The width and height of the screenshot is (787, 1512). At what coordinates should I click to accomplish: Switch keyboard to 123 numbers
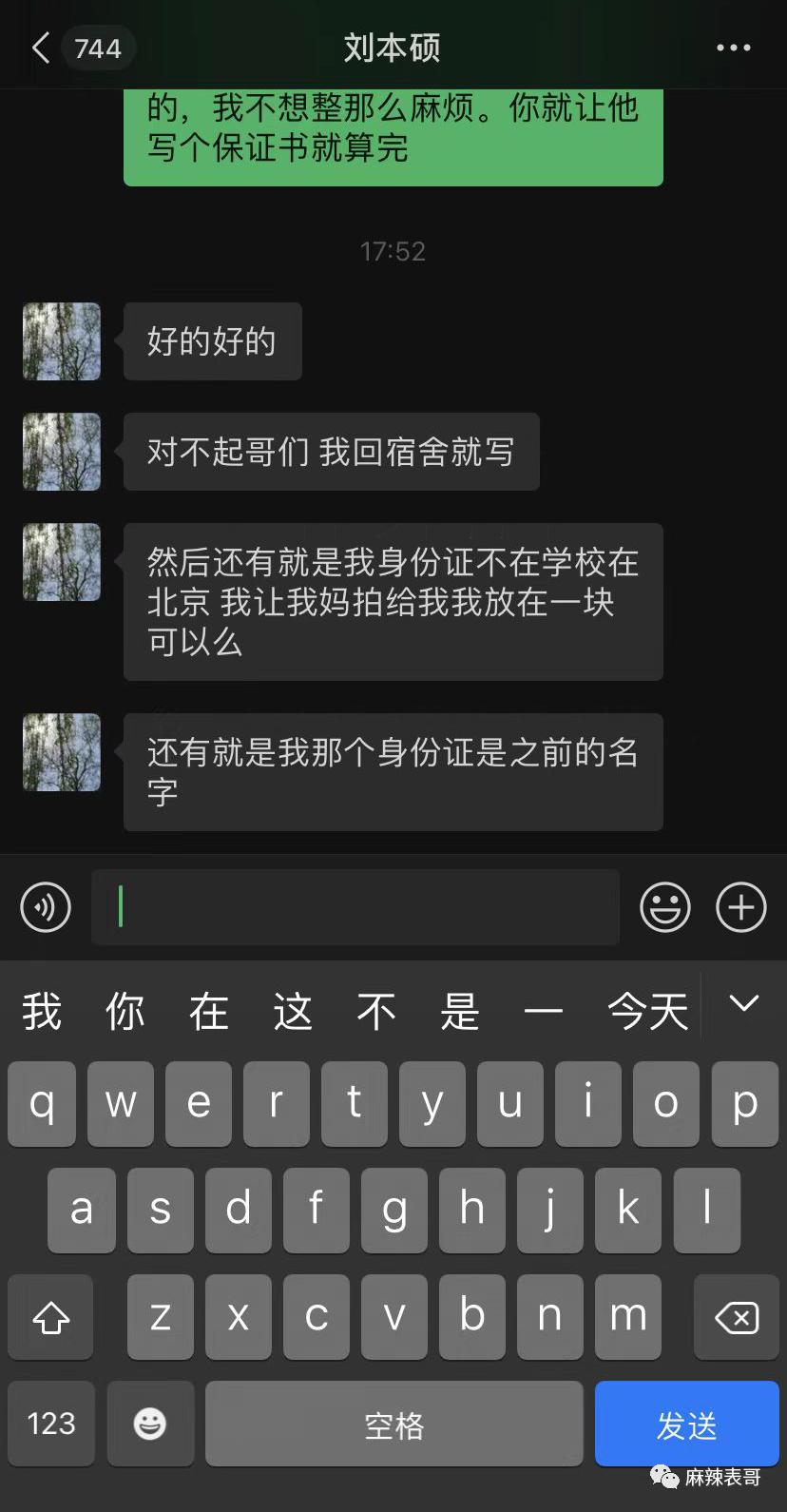[x=51, y=1424]
